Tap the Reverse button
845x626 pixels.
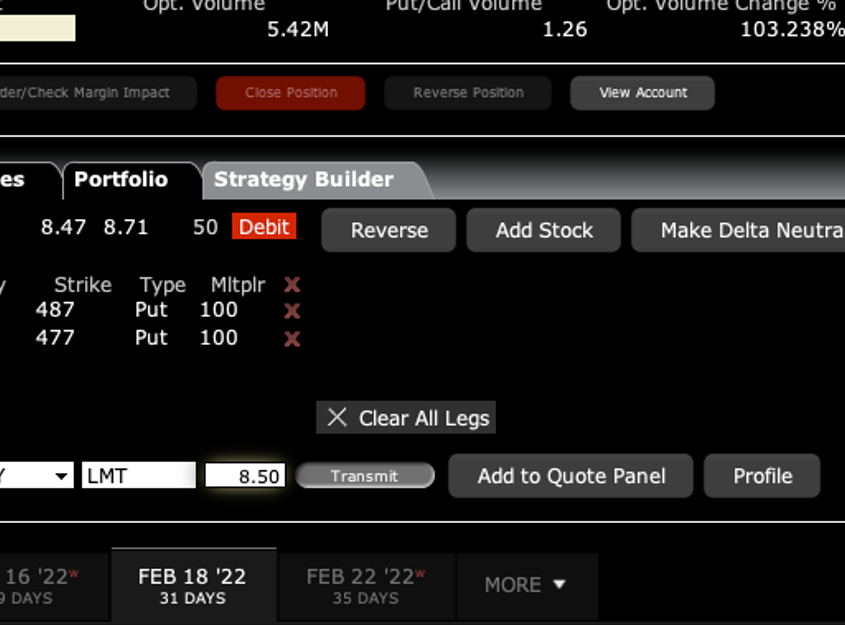pyautogui.click(x=389, y=230)
